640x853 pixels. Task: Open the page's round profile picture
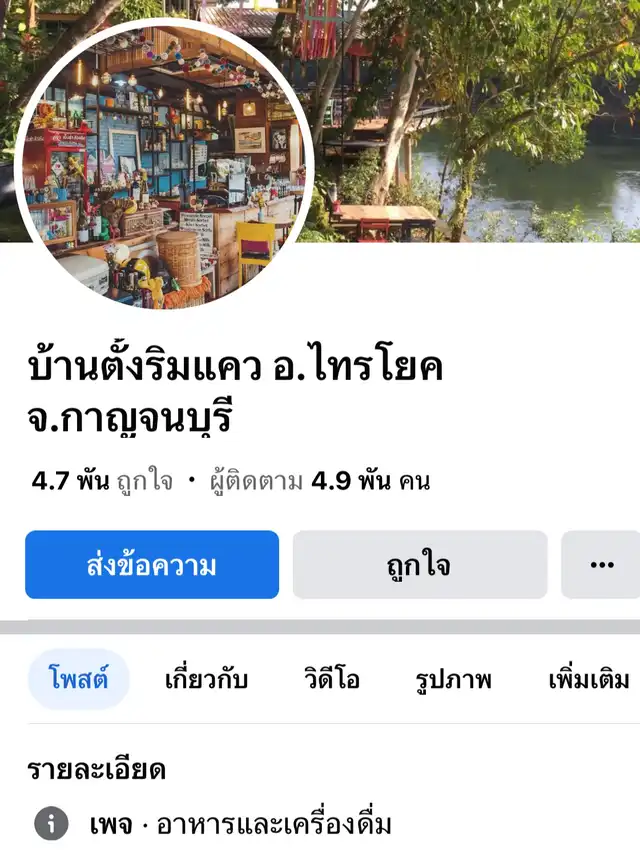point(164,166)
